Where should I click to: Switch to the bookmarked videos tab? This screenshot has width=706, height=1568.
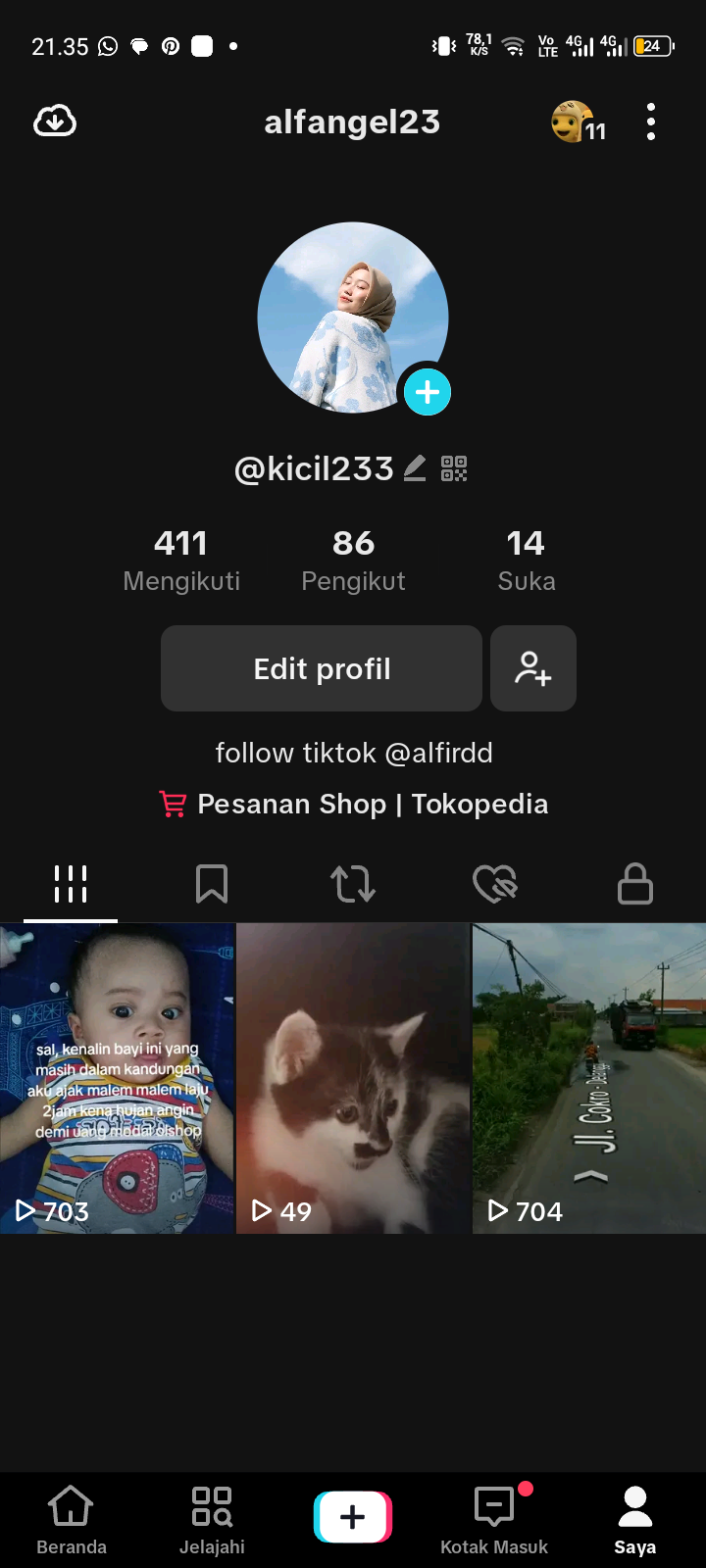[212, 884]
